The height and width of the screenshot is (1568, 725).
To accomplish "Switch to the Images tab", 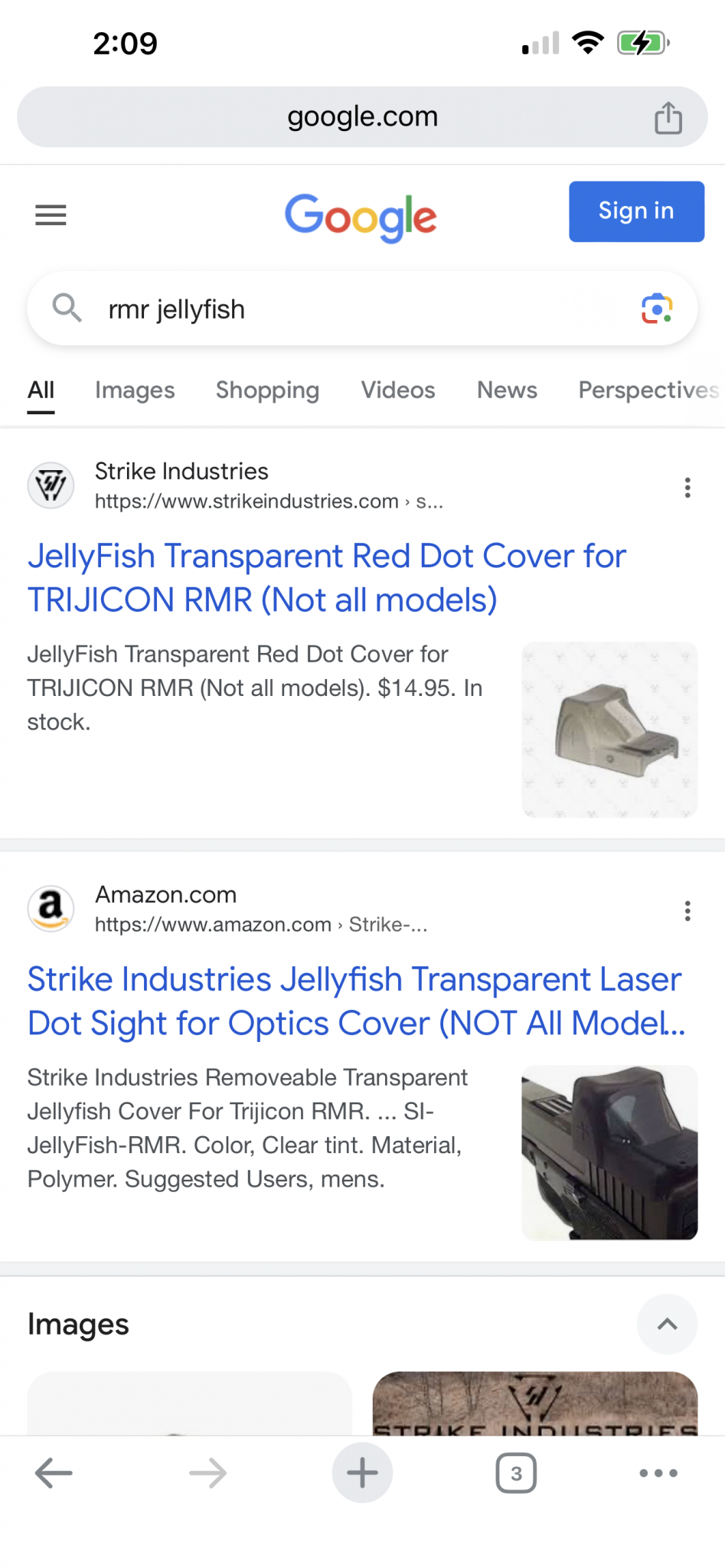I will 135,390.
